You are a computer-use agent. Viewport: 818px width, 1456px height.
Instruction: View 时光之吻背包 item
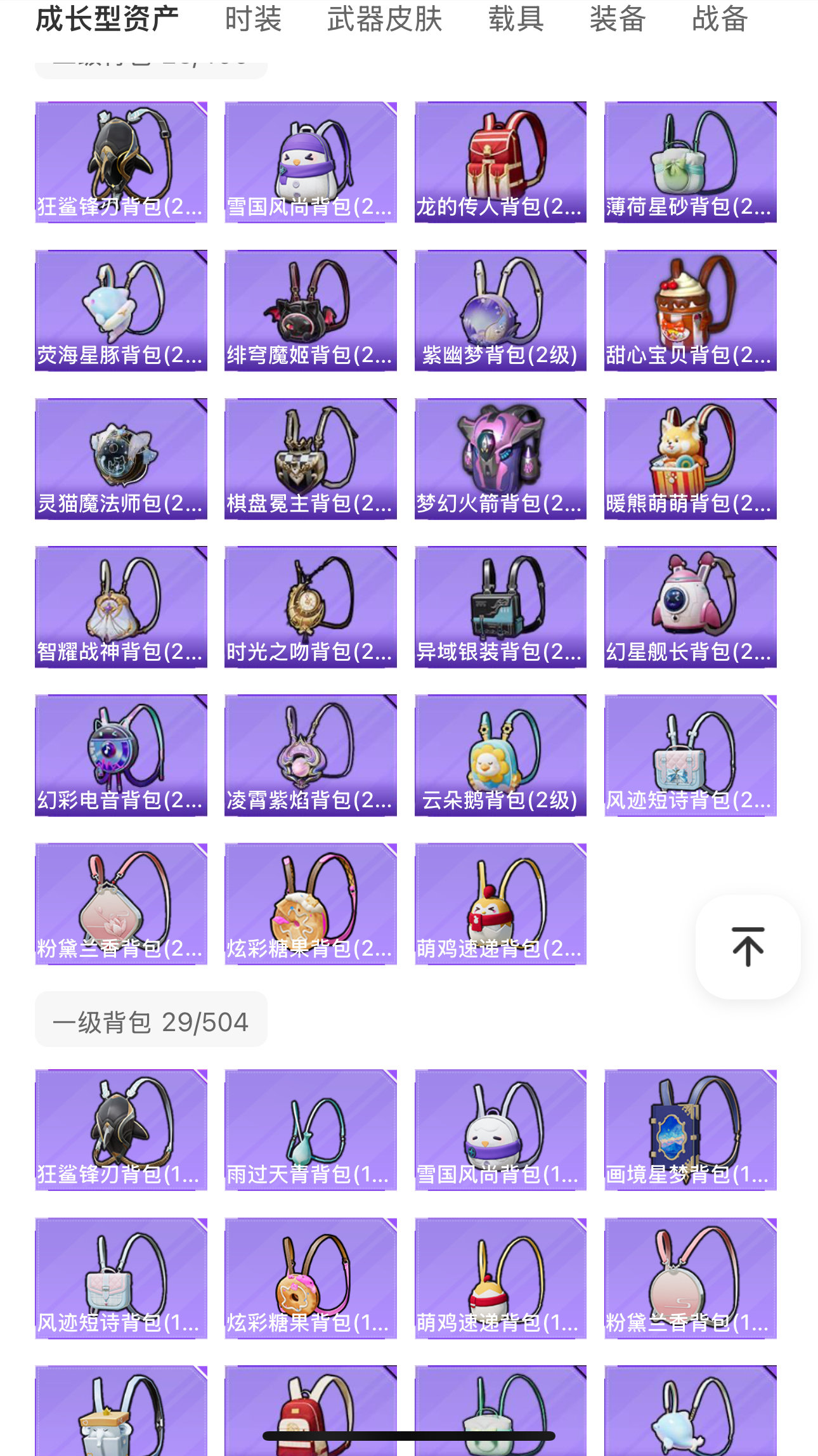[311, 607]
